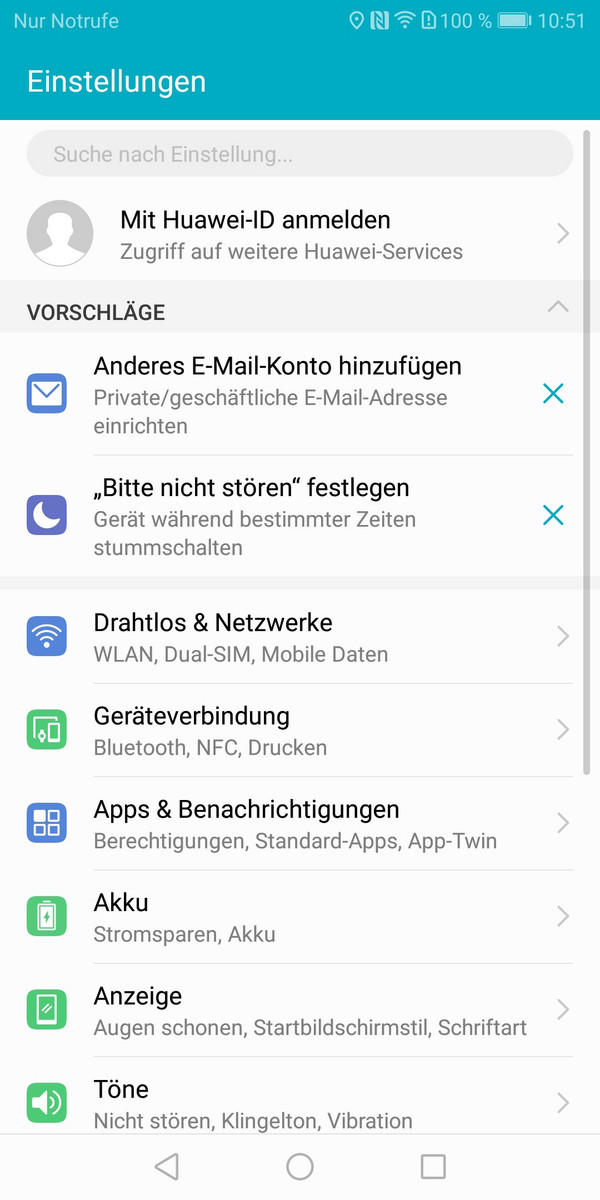The height and width of the screenshot is (1200, 600).
Task: Open Anzeige settings
Action: [298, 1010]
